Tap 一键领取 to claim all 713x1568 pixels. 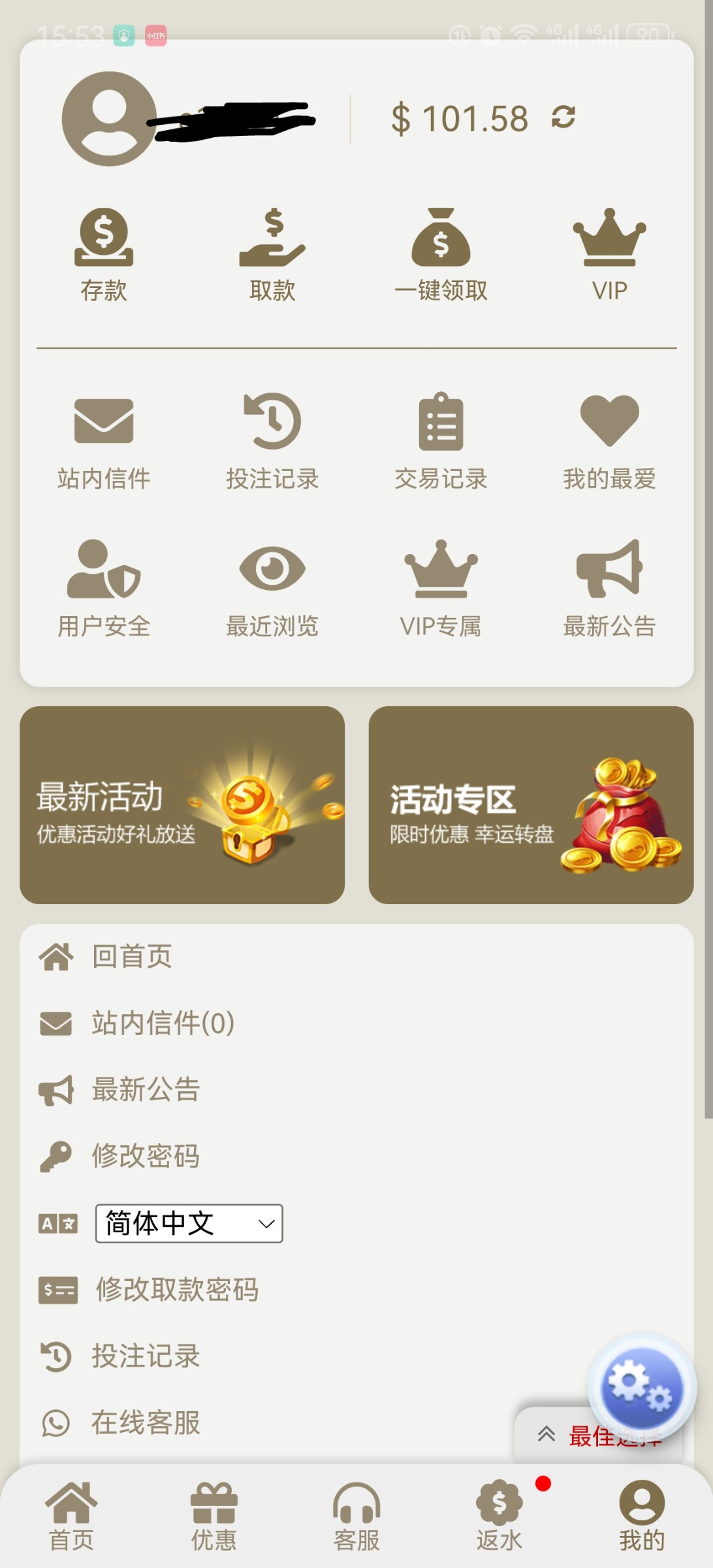coord(441,255)
